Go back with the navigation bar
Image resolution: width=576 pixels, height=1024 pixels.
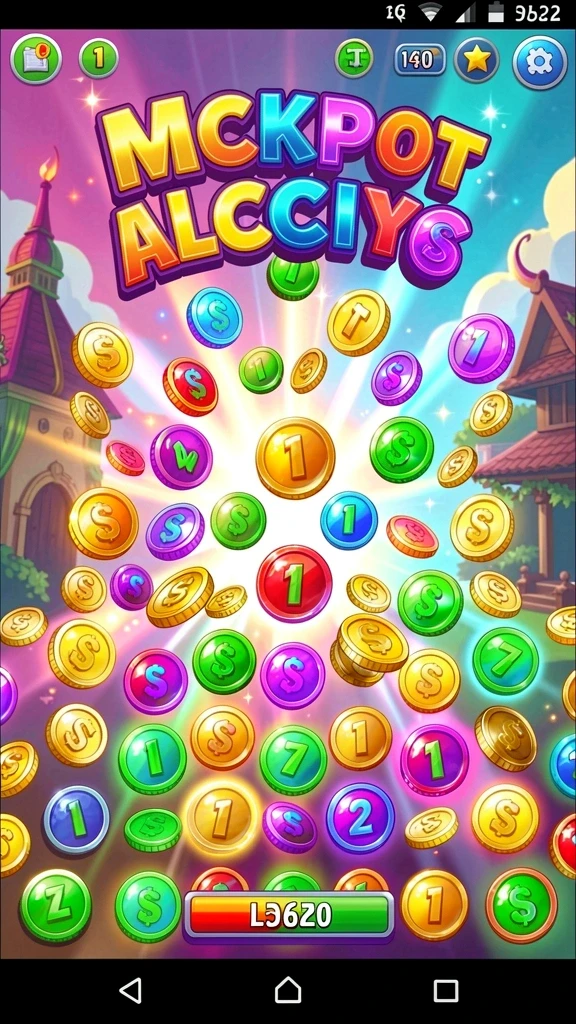pyautogui.click(x=131, y=991)
